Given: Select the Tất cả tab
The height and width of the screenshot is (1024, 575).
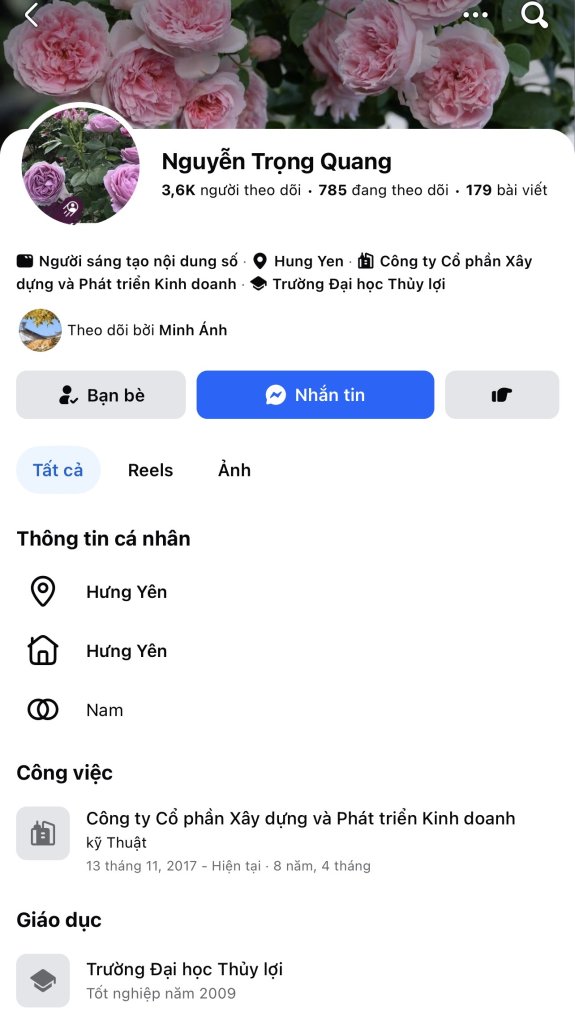Looking at the screenshot, I should pos(58,470).
